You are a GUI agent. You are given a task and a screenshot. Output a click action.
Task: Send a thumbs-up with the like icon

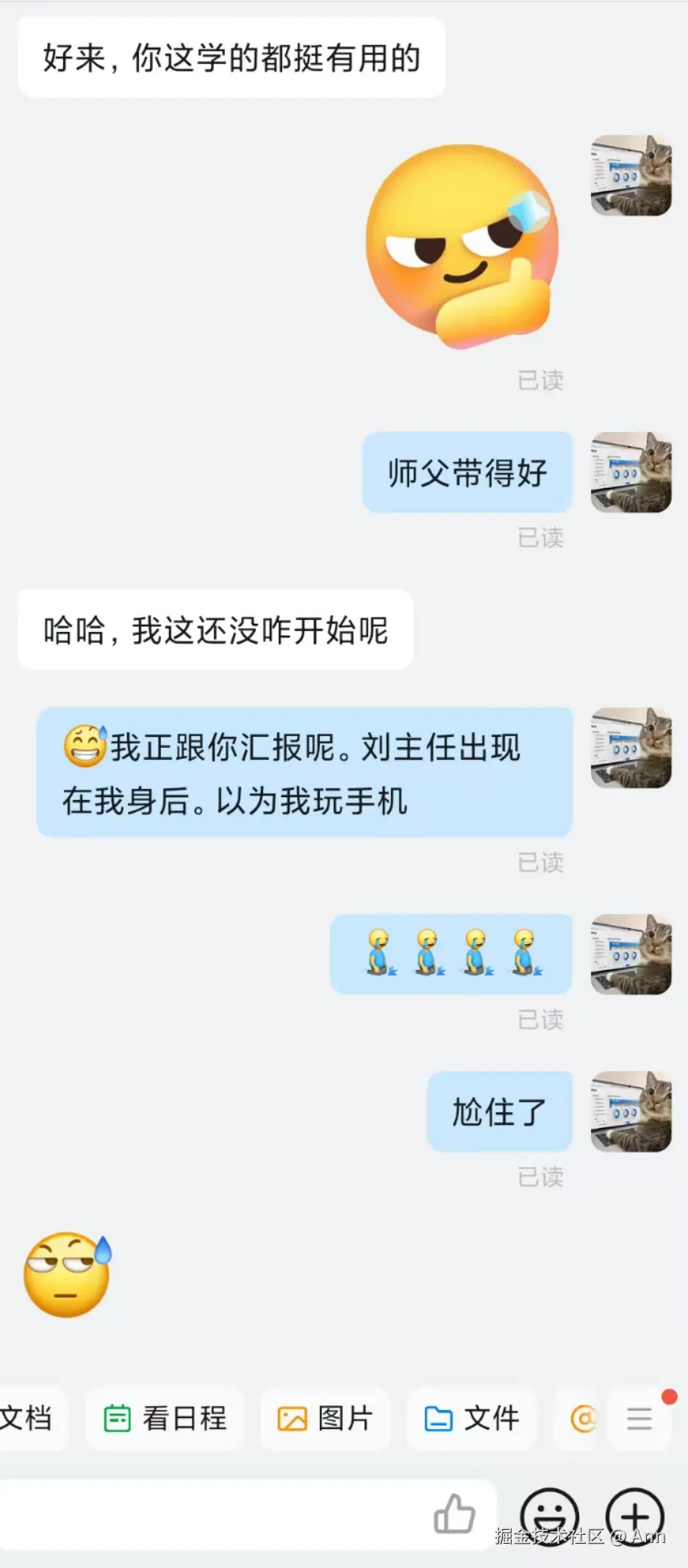click(454, 1514)
